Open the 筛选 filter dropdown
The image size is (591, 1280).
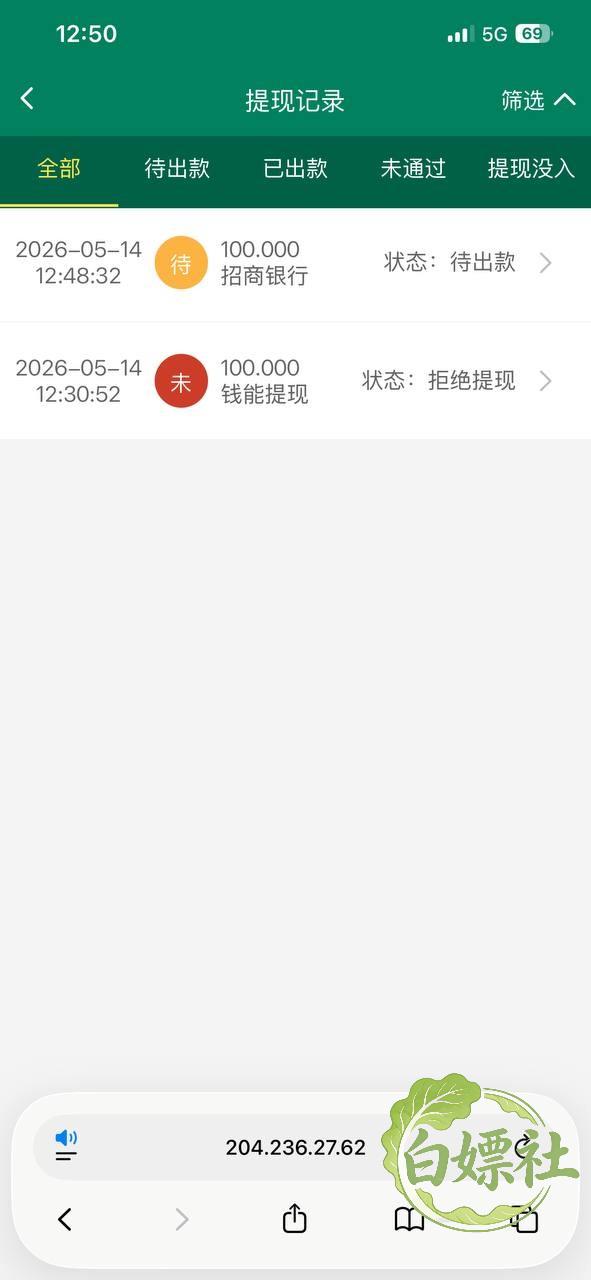click(x=538, y=100)
